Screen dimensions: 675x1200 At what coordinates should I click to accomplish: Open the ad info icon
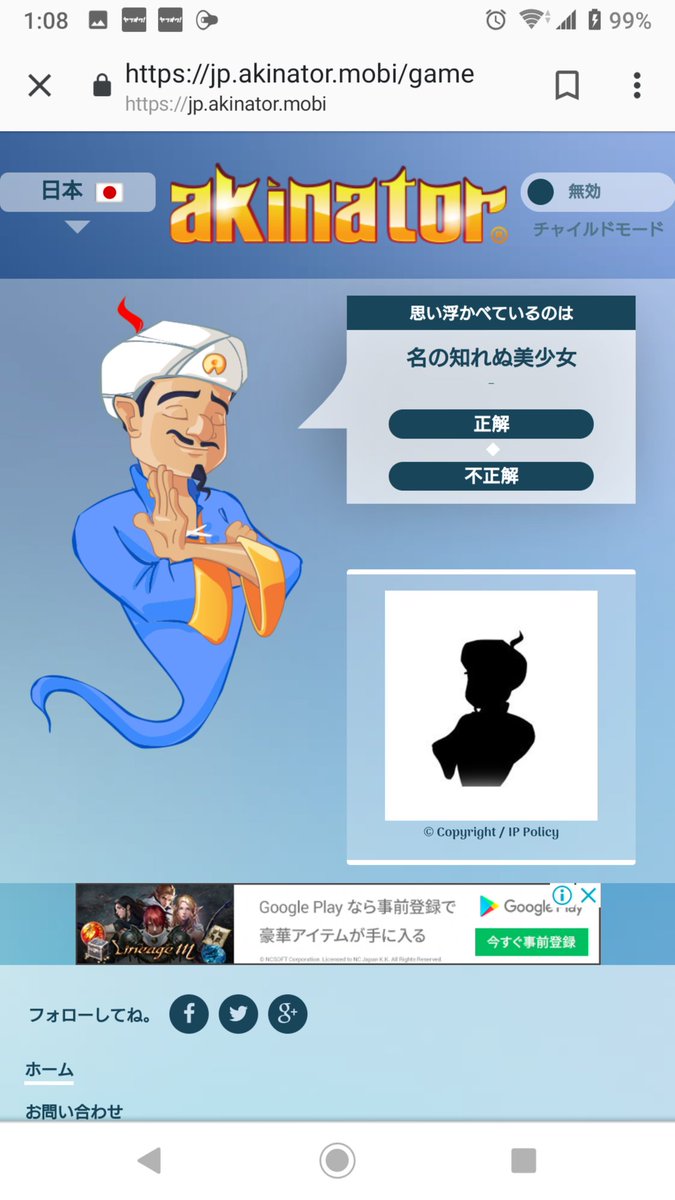[x=563, y=895]
